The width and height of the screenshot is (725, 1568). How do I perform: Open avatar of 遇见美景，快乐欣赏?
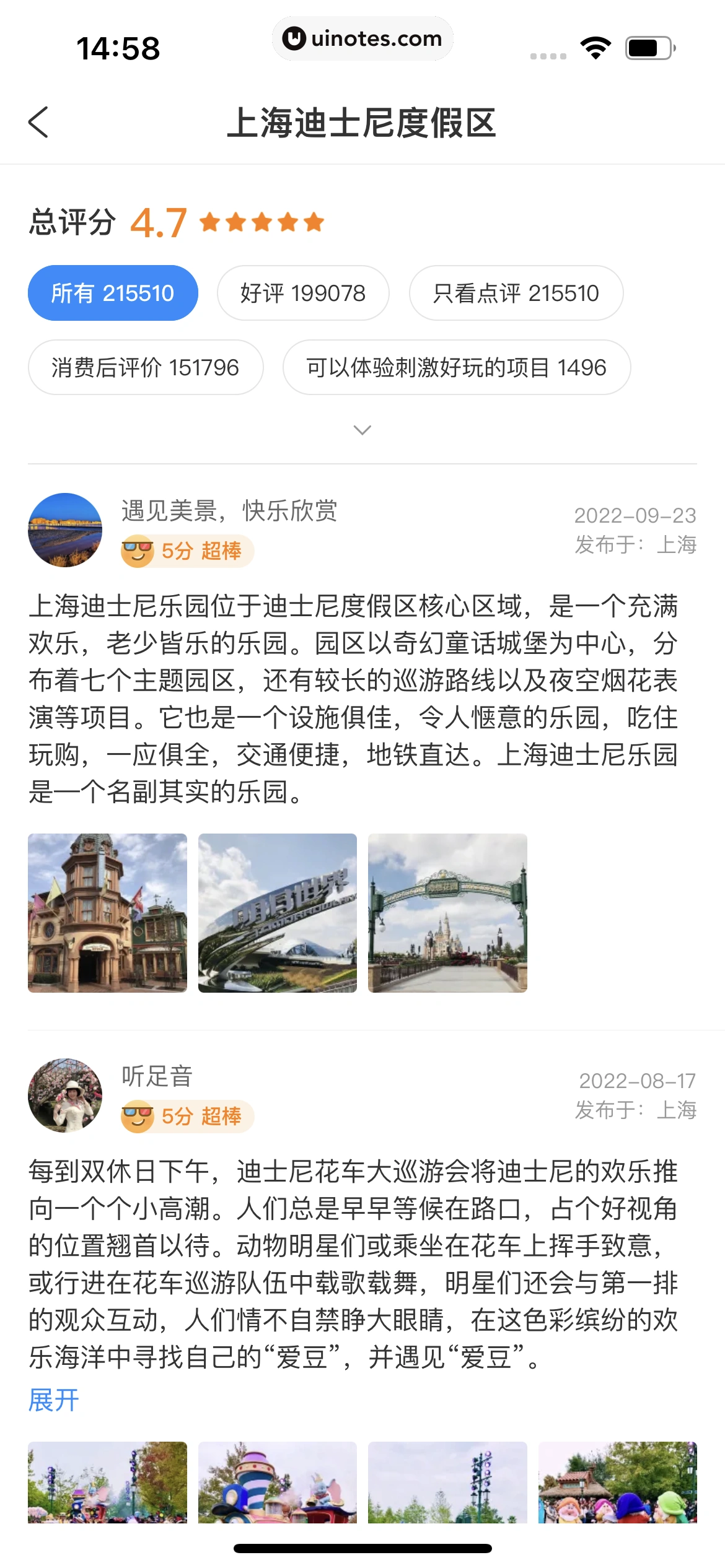pos(65,529)
